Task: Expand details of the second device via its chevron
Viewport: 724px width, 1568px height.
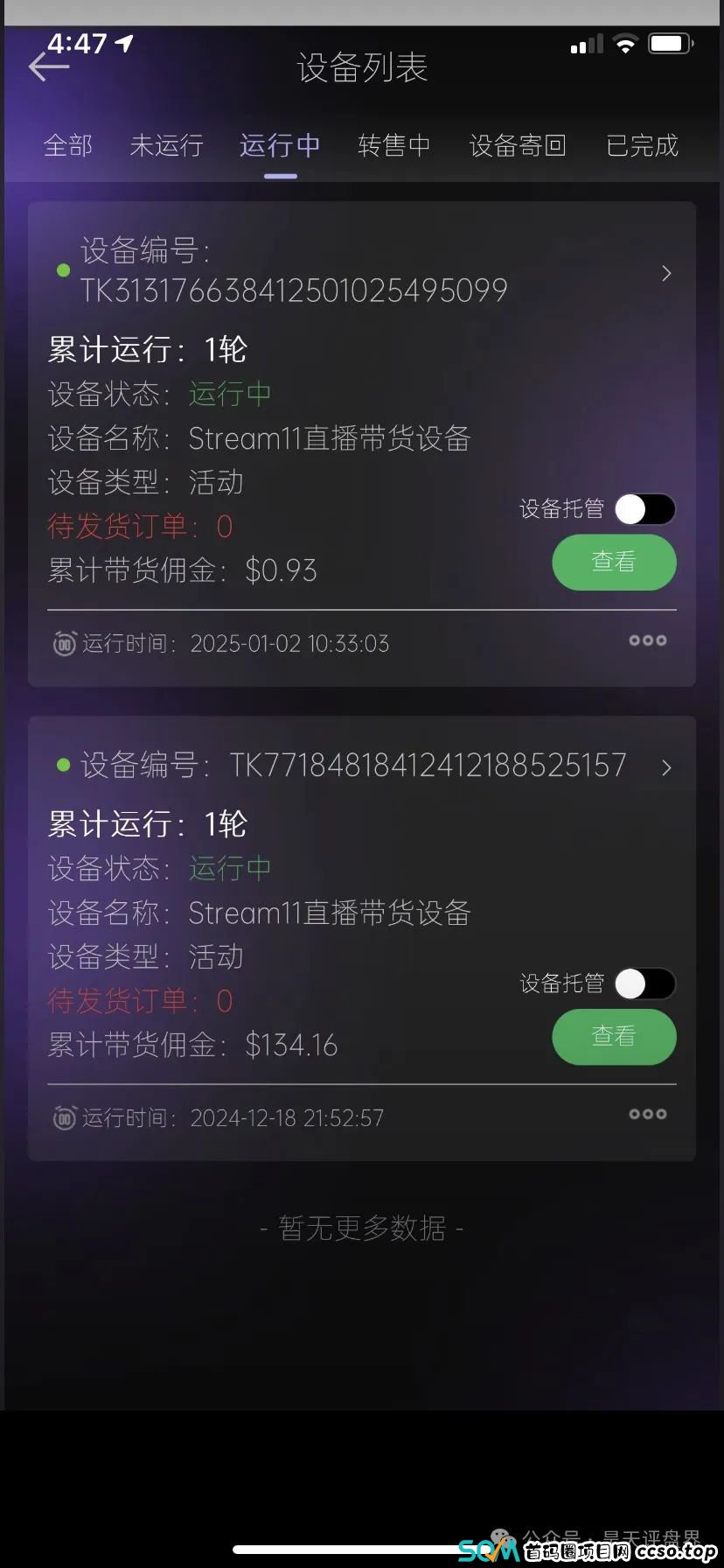Action: 666,767
